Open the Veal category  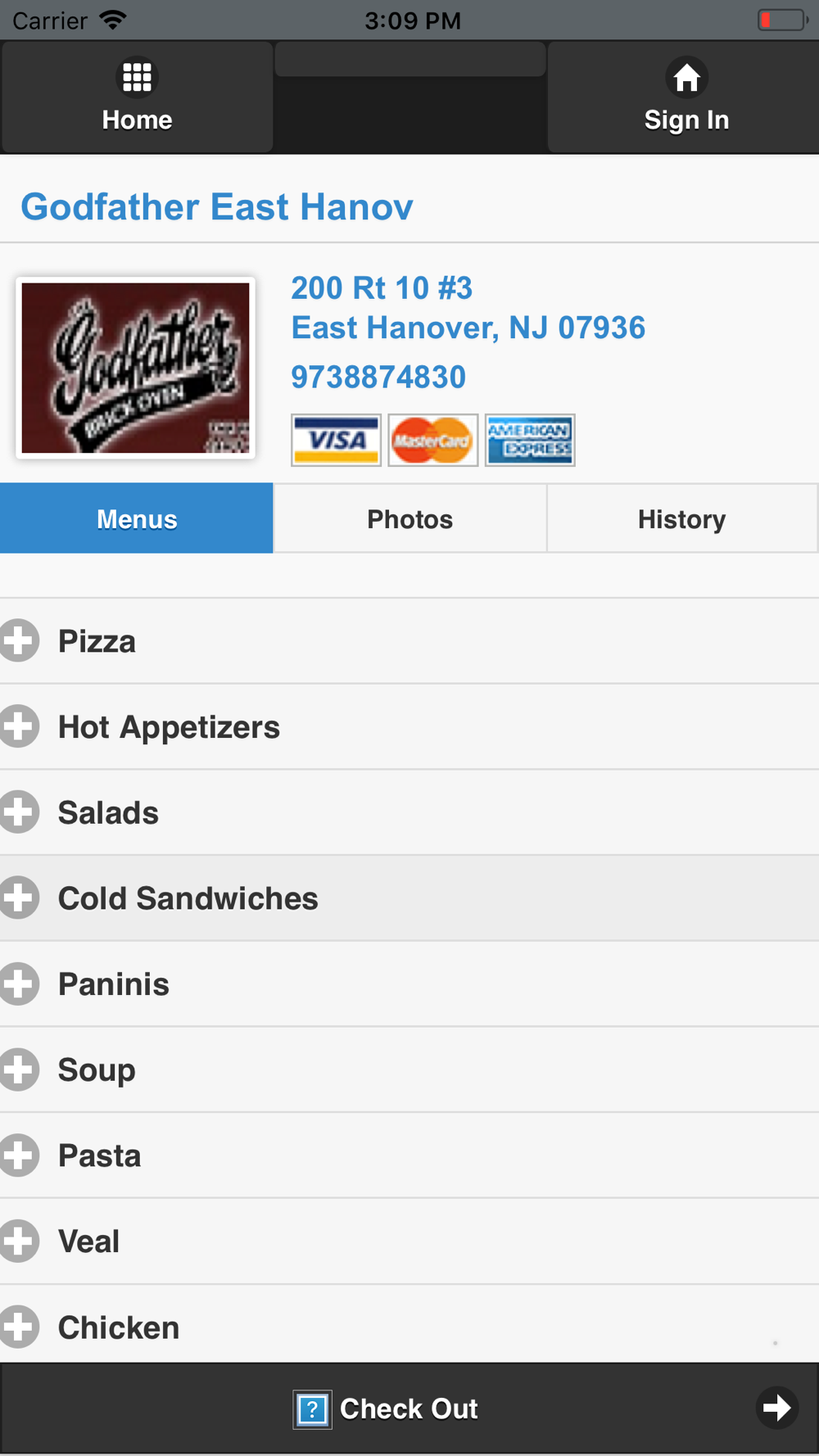(x=409, y=1241)
